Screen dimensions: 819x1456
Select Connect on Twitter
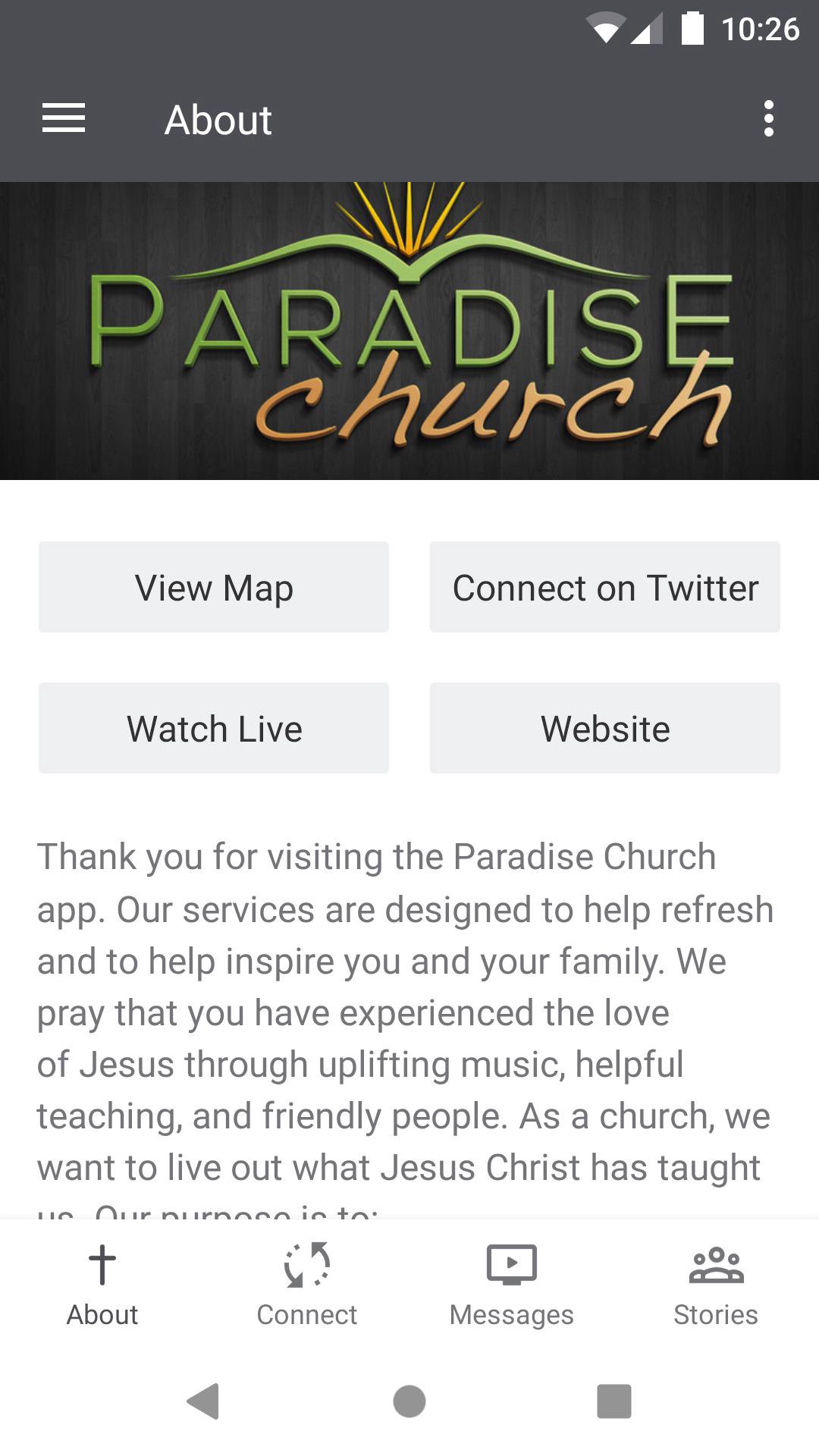click(605, 587)
